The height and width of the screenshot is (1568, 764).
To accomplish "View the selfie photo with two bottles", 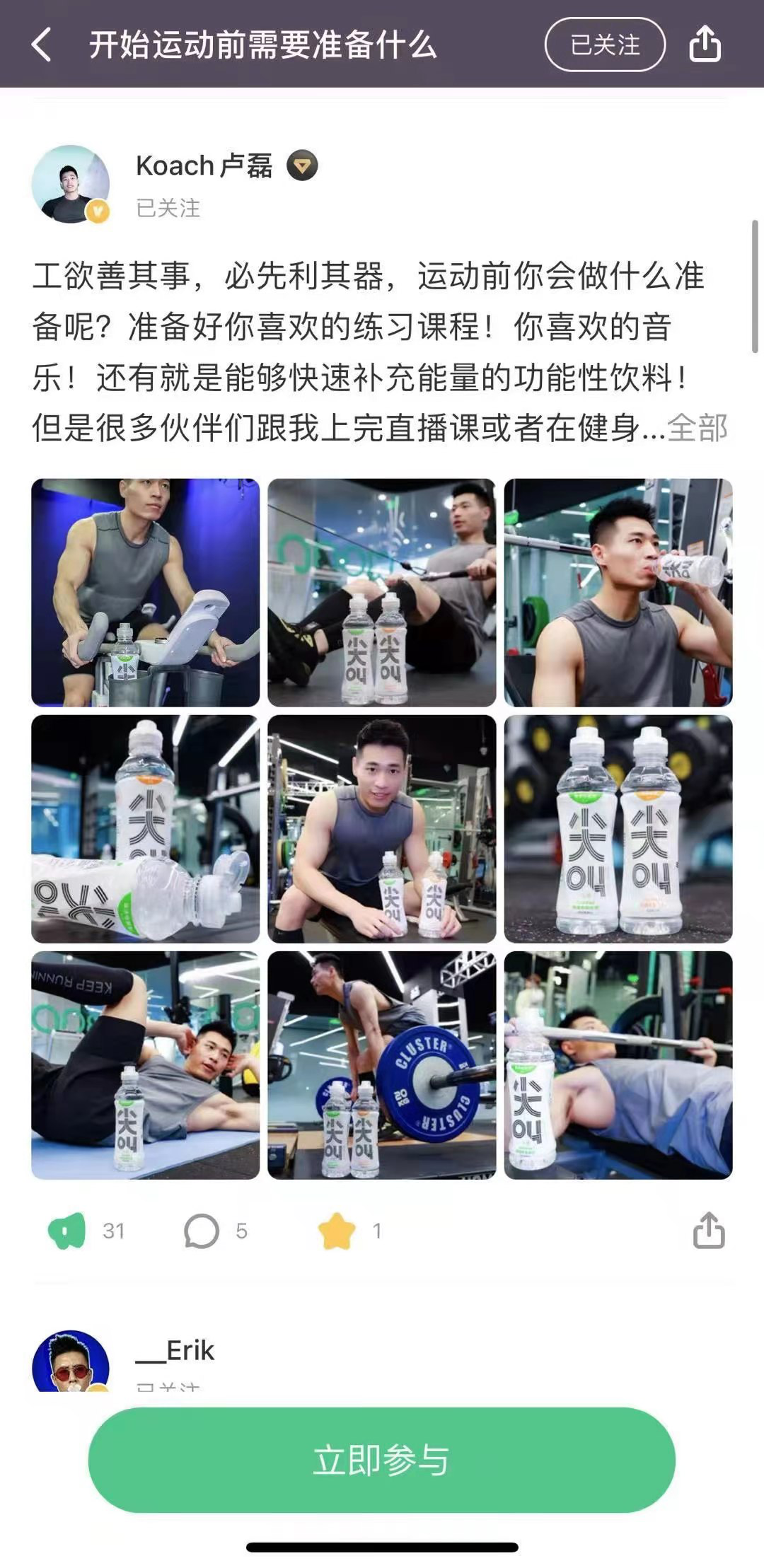I will coord(382,829).
